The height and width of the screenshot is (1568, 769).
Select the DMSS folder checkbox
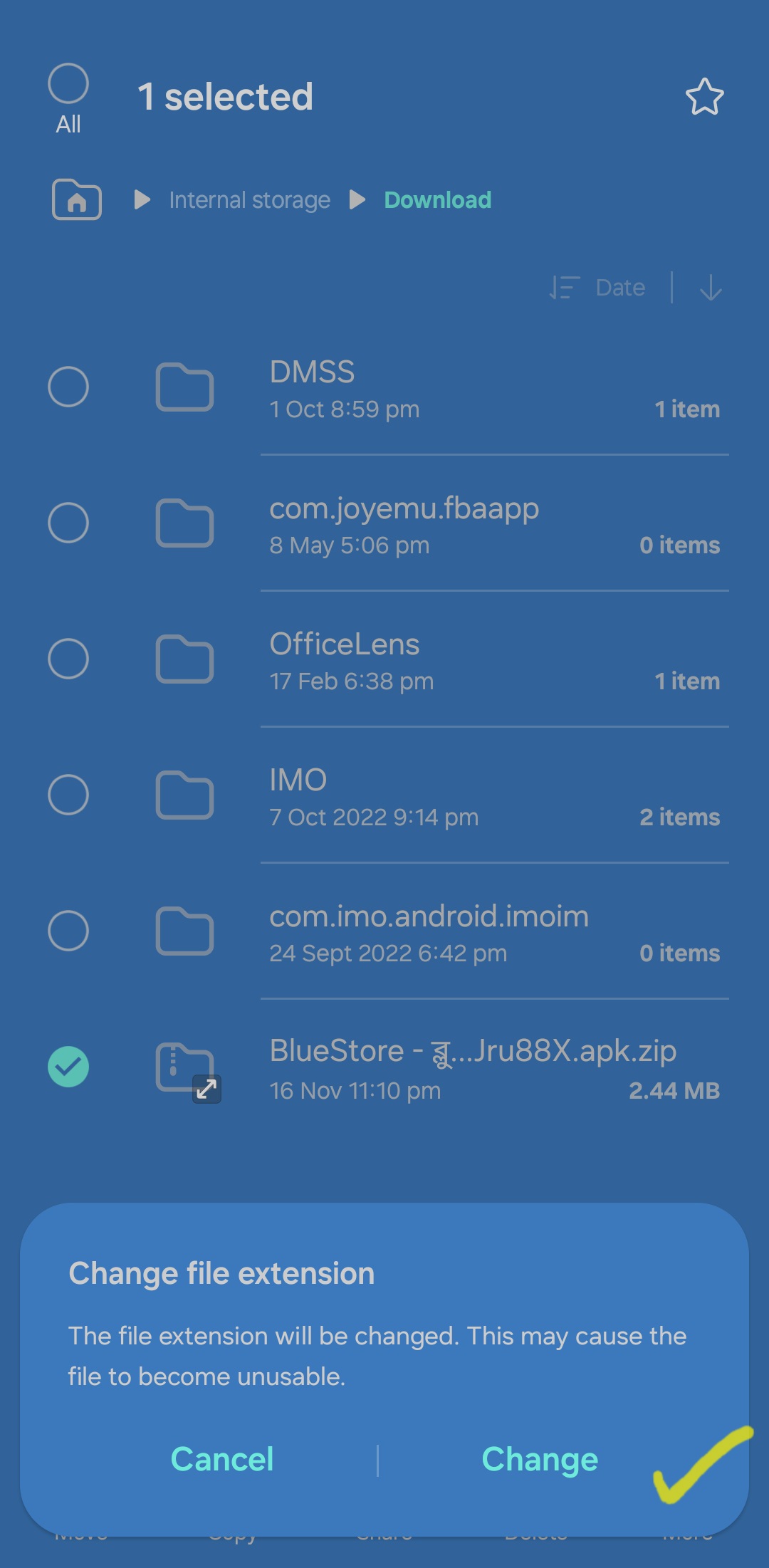(68, 387)
